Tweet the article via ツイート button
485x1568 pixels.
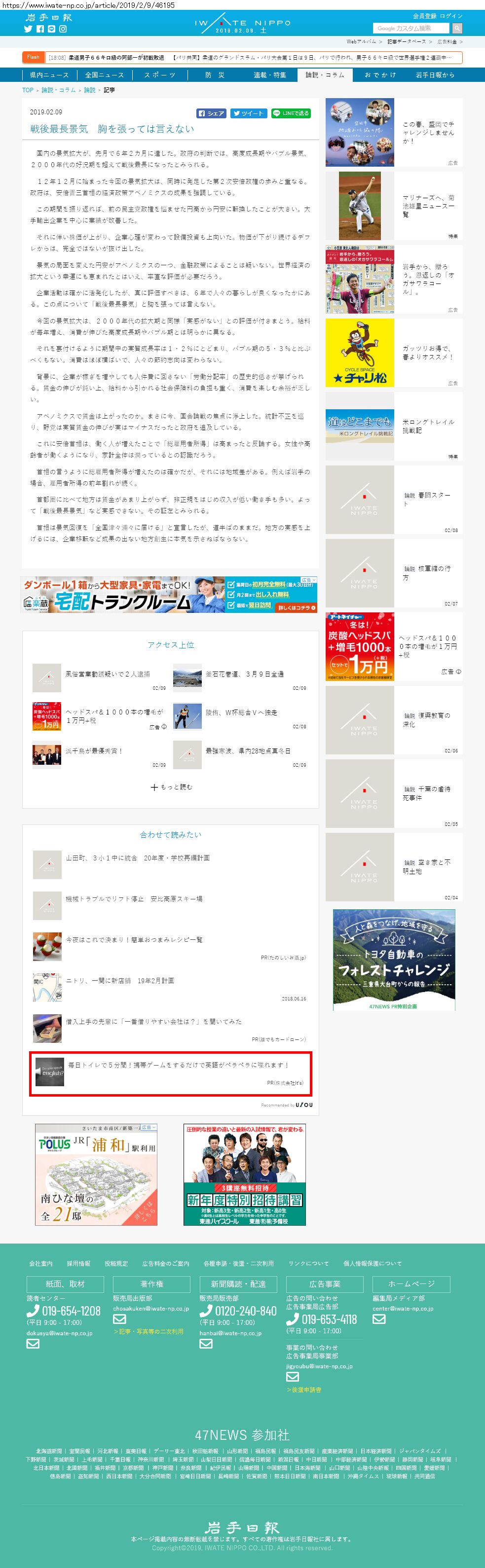(248, 113)
